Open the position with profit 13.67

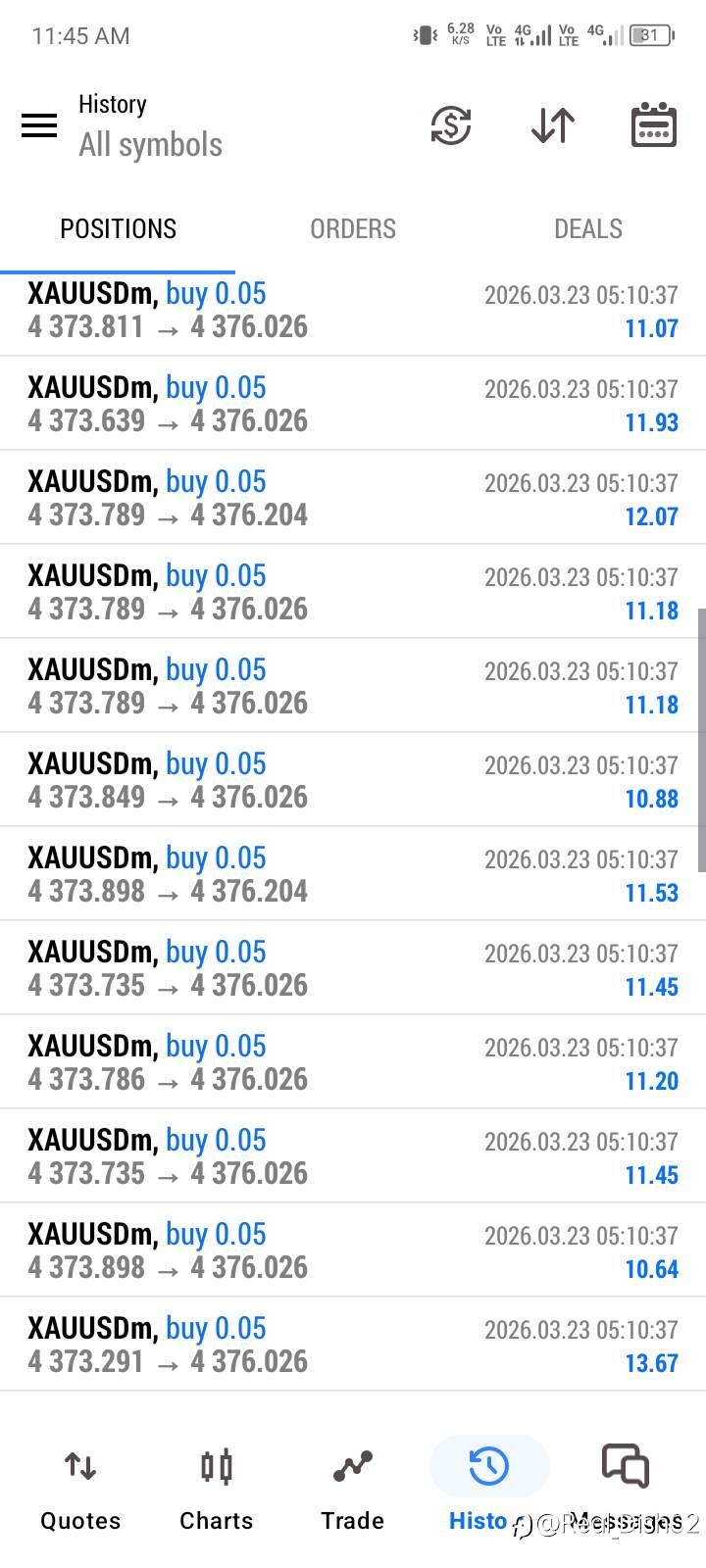pyautogui.click(x=353, y=1345)
